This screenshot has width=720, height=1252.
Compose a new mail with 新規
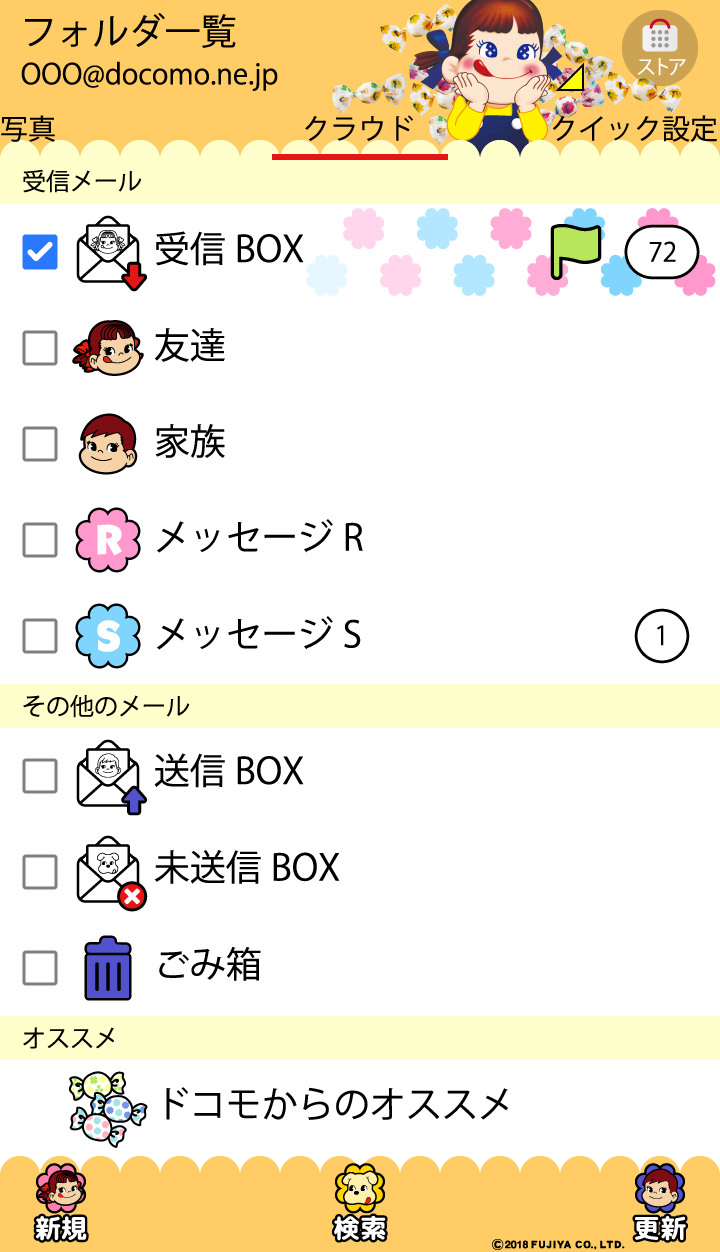[x=61, y=1205]
